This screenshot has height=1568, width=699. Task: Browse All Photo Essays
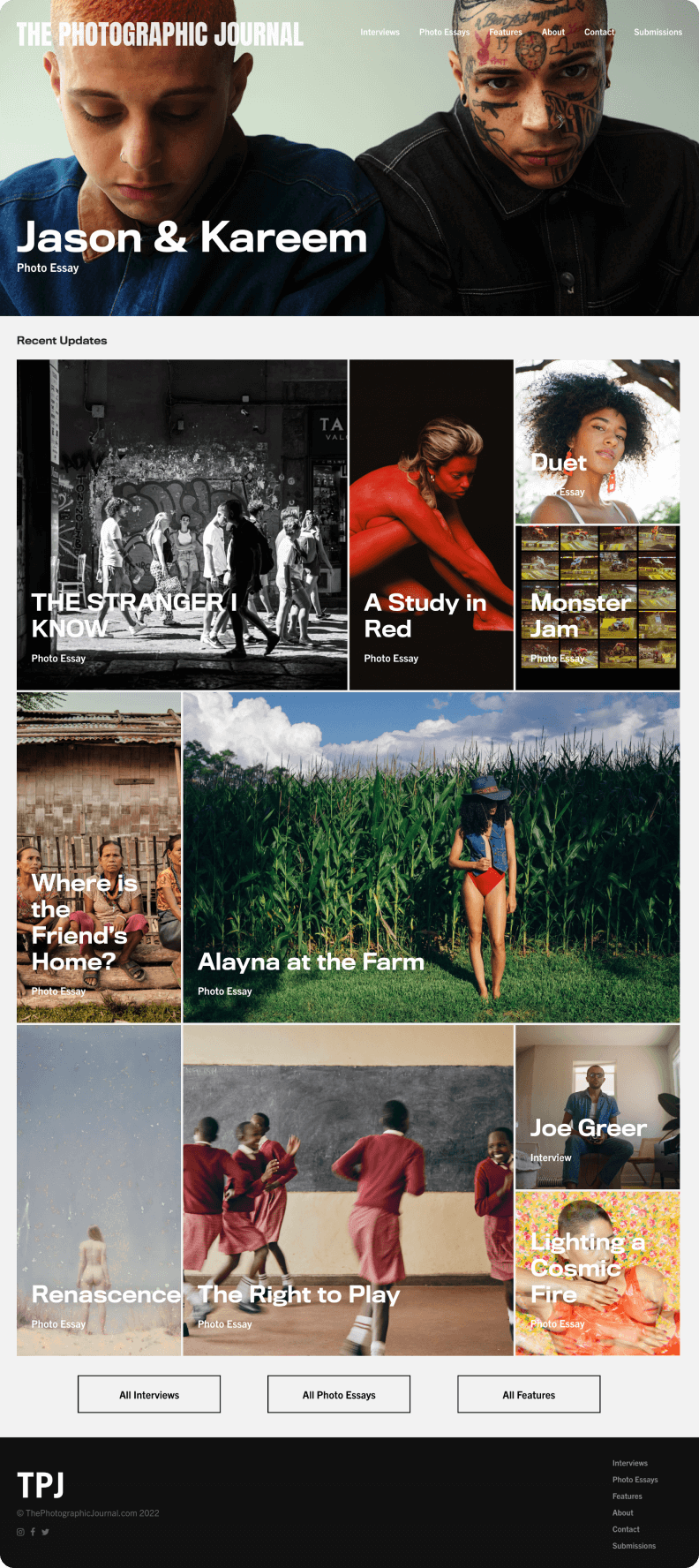(x=339, y=1394)
